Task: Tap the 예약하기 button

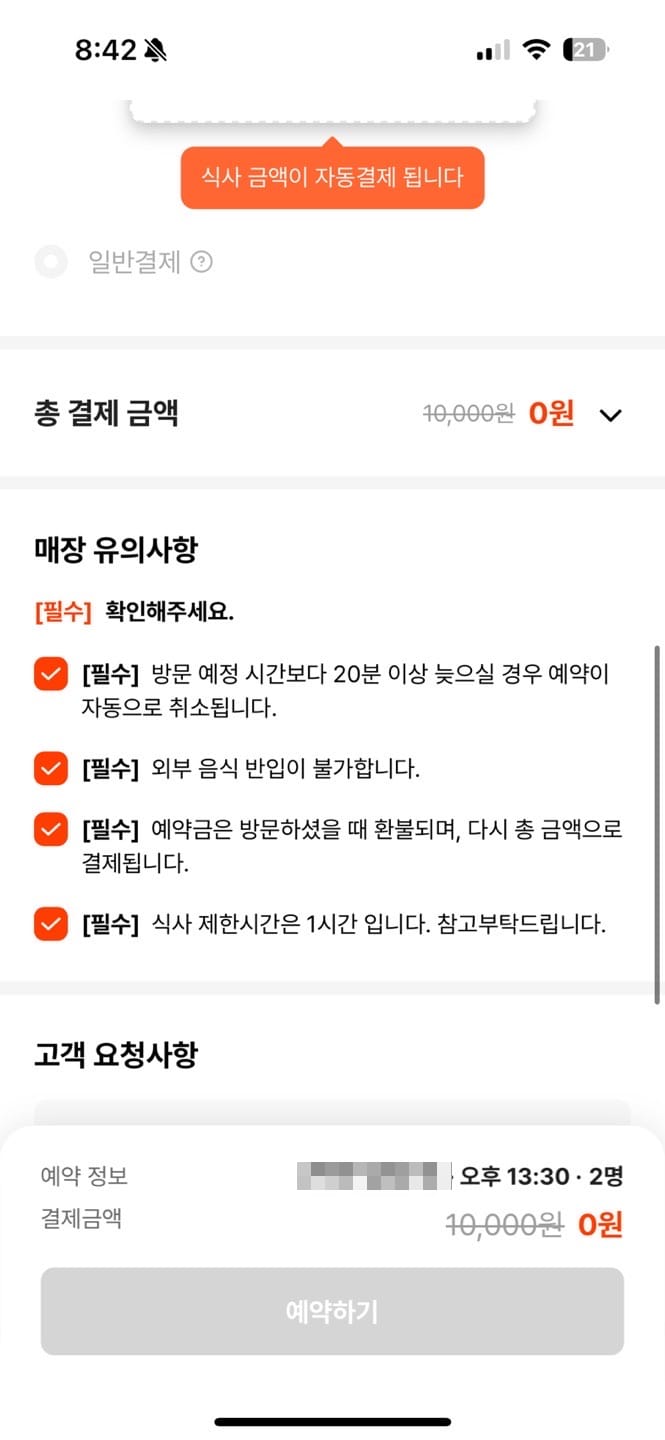Action: click(332, 1312)
